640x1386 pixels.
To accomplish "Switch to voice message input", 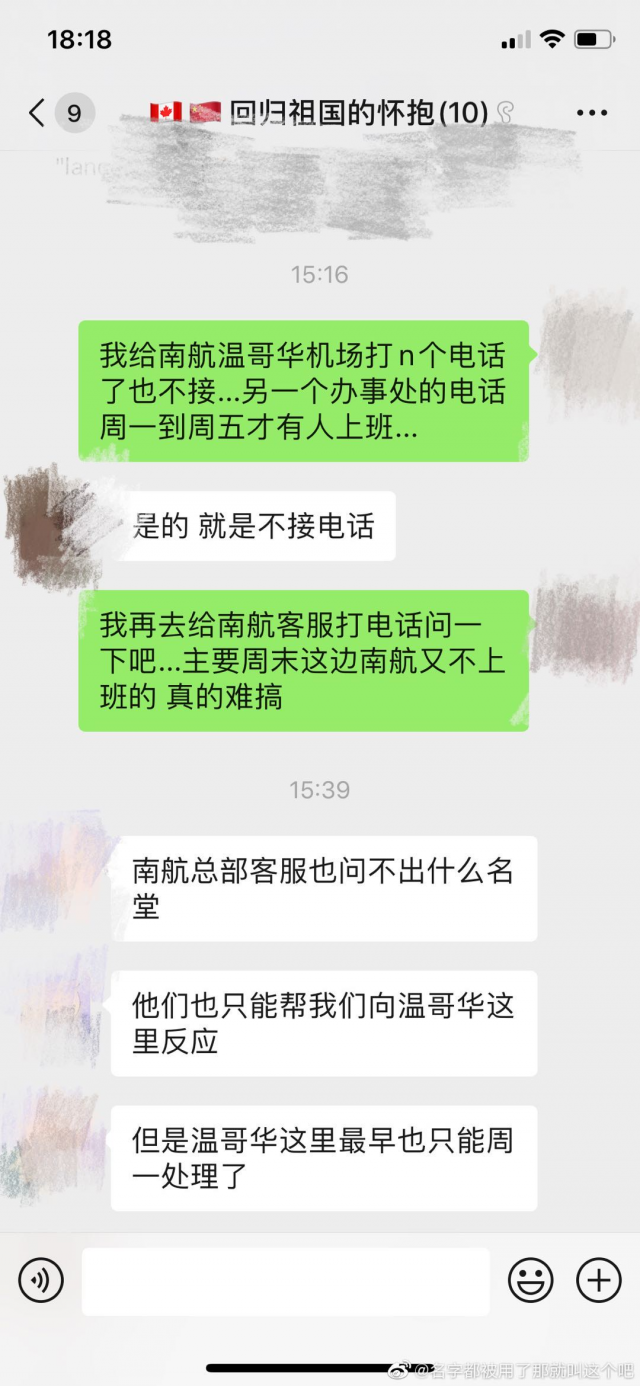I will (x=41, y=1280).
